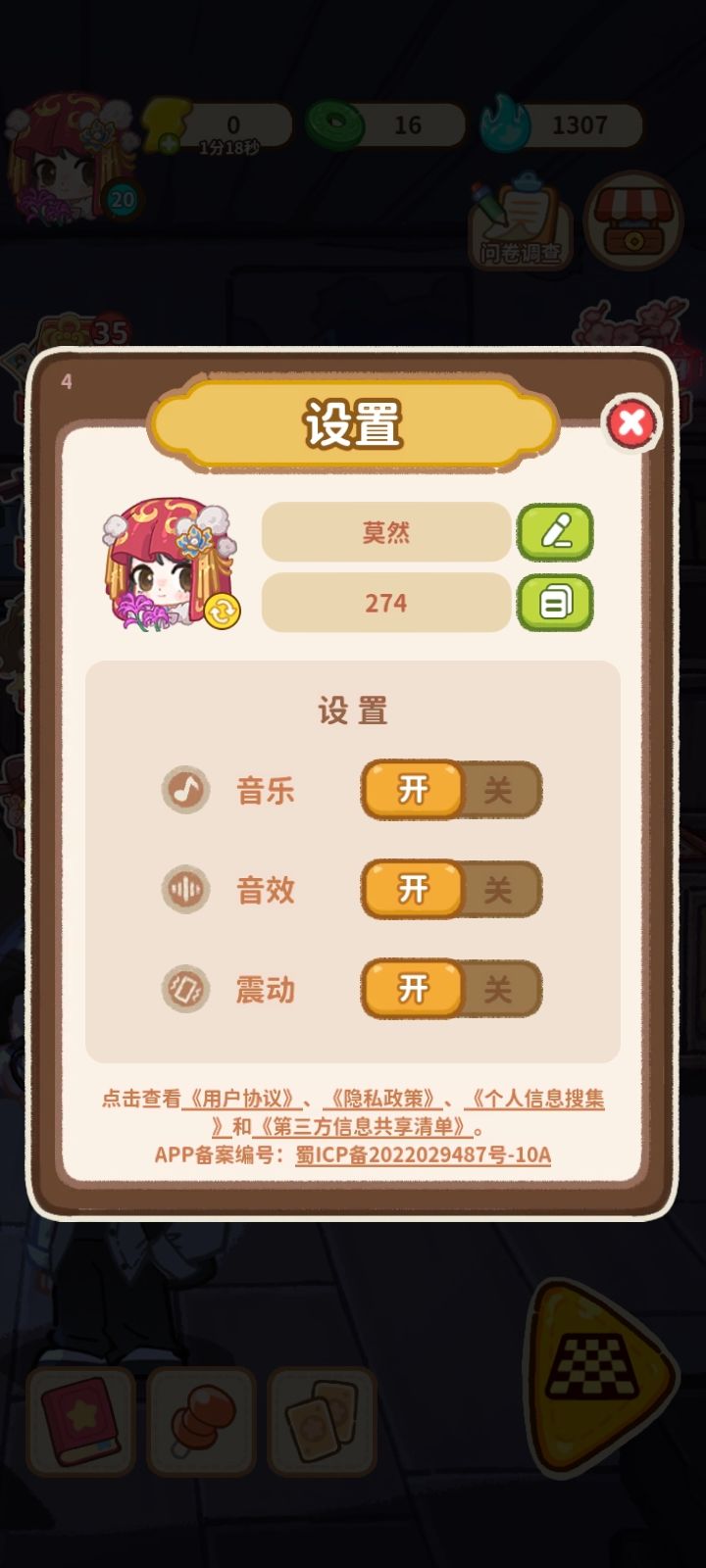Open 《第三方信息共享清单》

(x=363, y=1127)
